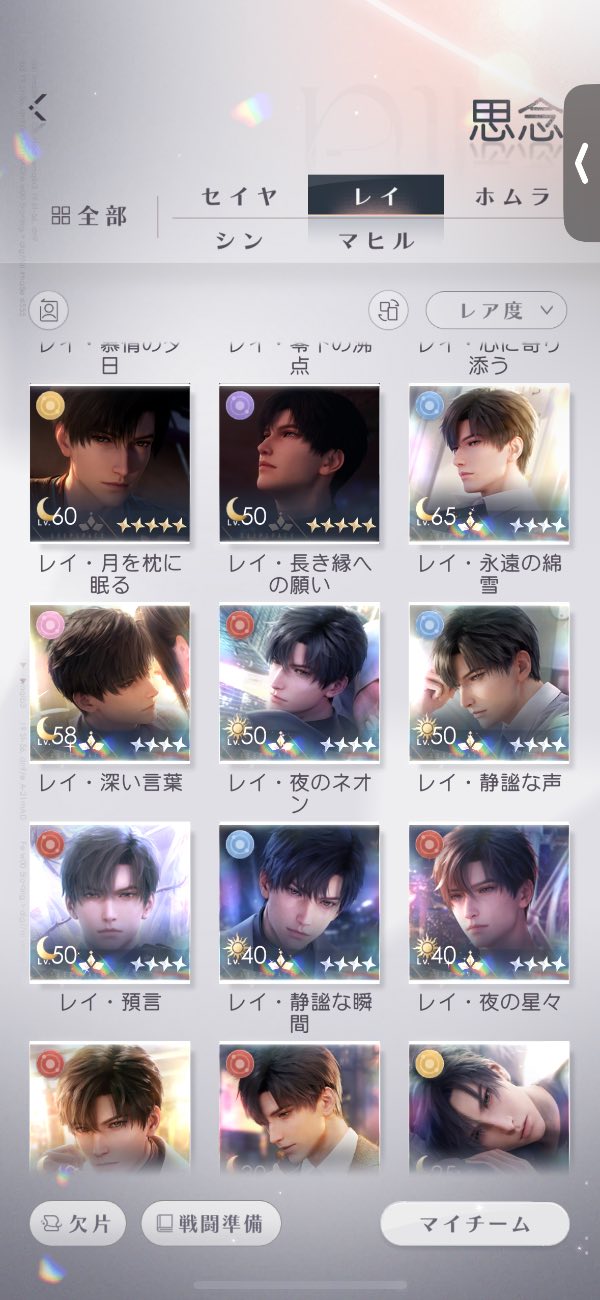Select the シン character tab

pos(240,241)
